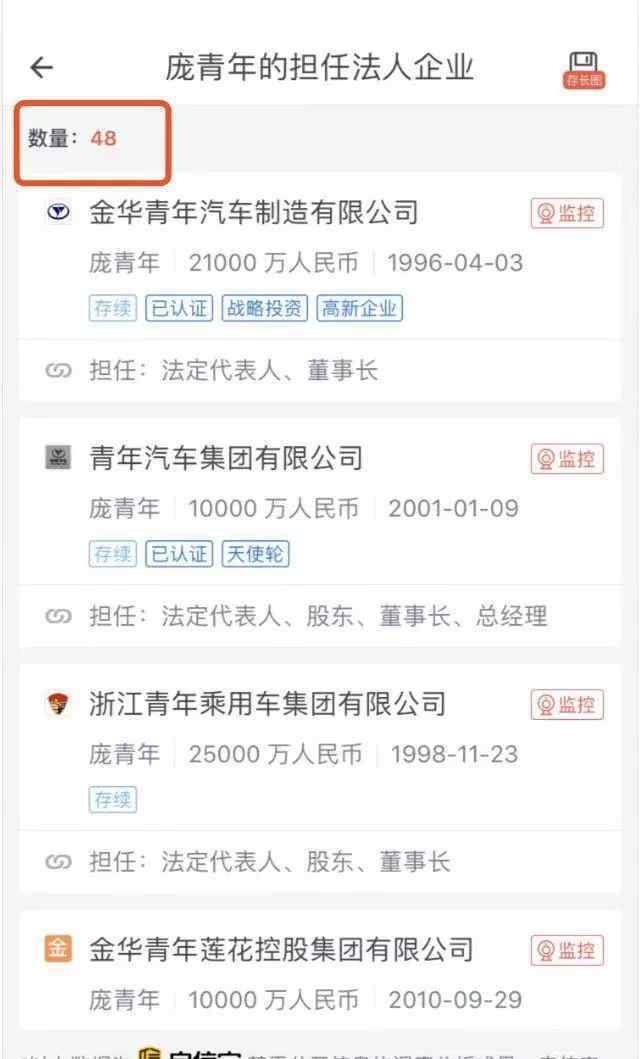Viewport: 640px width, 1059px height.
Task: Open 金华青年汽车制造有限公司 company card
Action: (254, 213)
